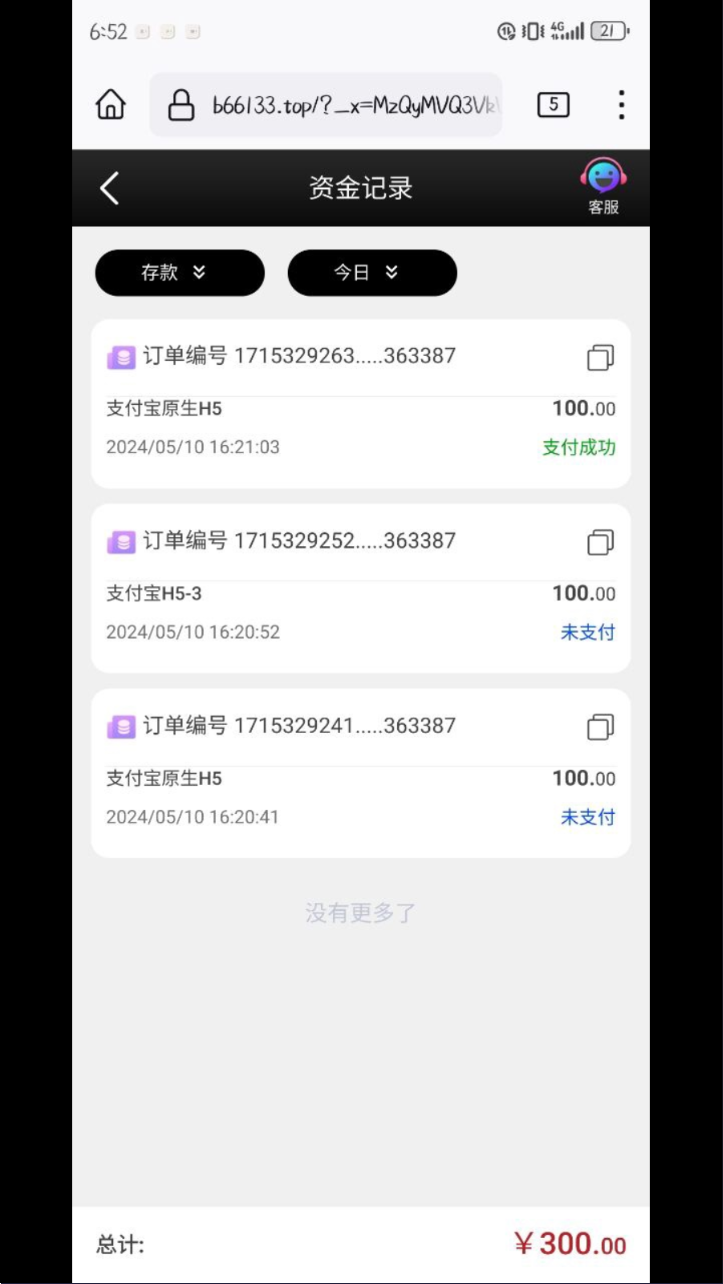
Task: Open the browser overflow menu
Action: (x=621, y=105)
